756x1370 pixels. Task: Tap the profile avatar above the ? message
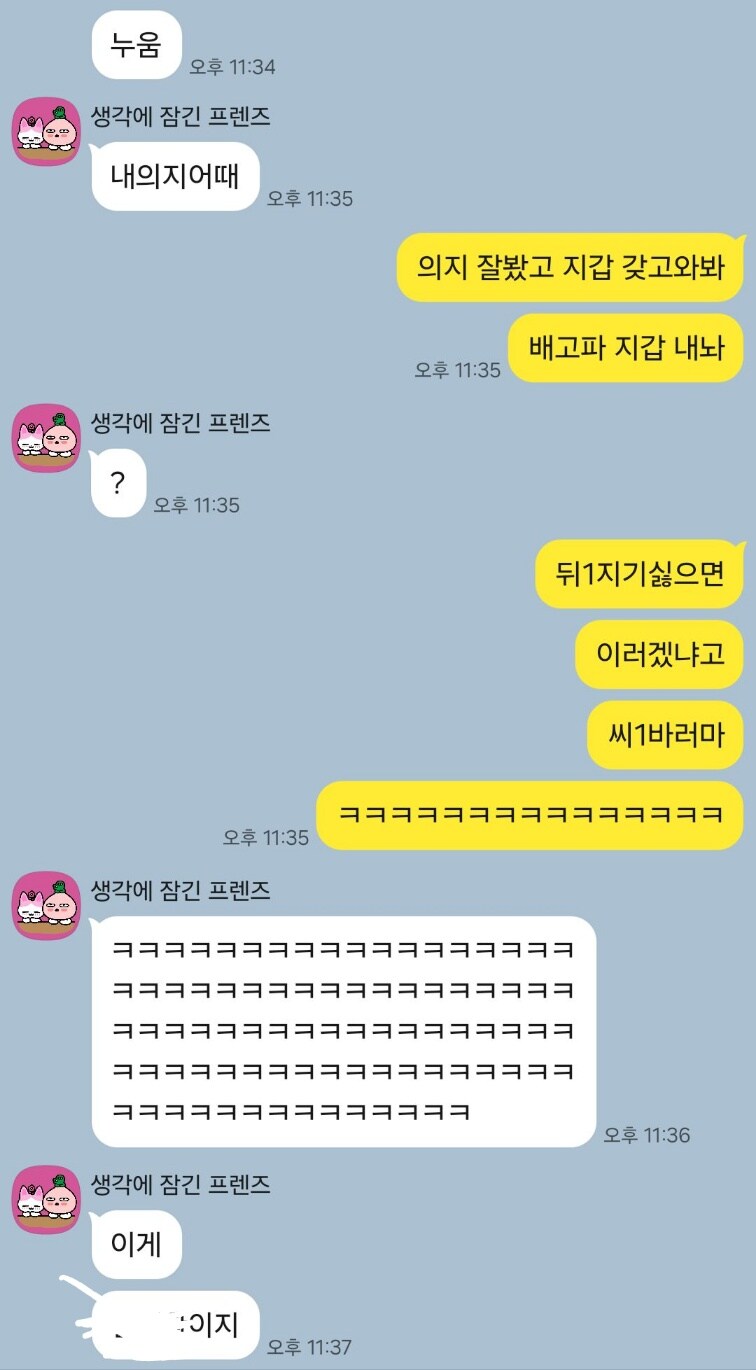click(x=46, y=438)
